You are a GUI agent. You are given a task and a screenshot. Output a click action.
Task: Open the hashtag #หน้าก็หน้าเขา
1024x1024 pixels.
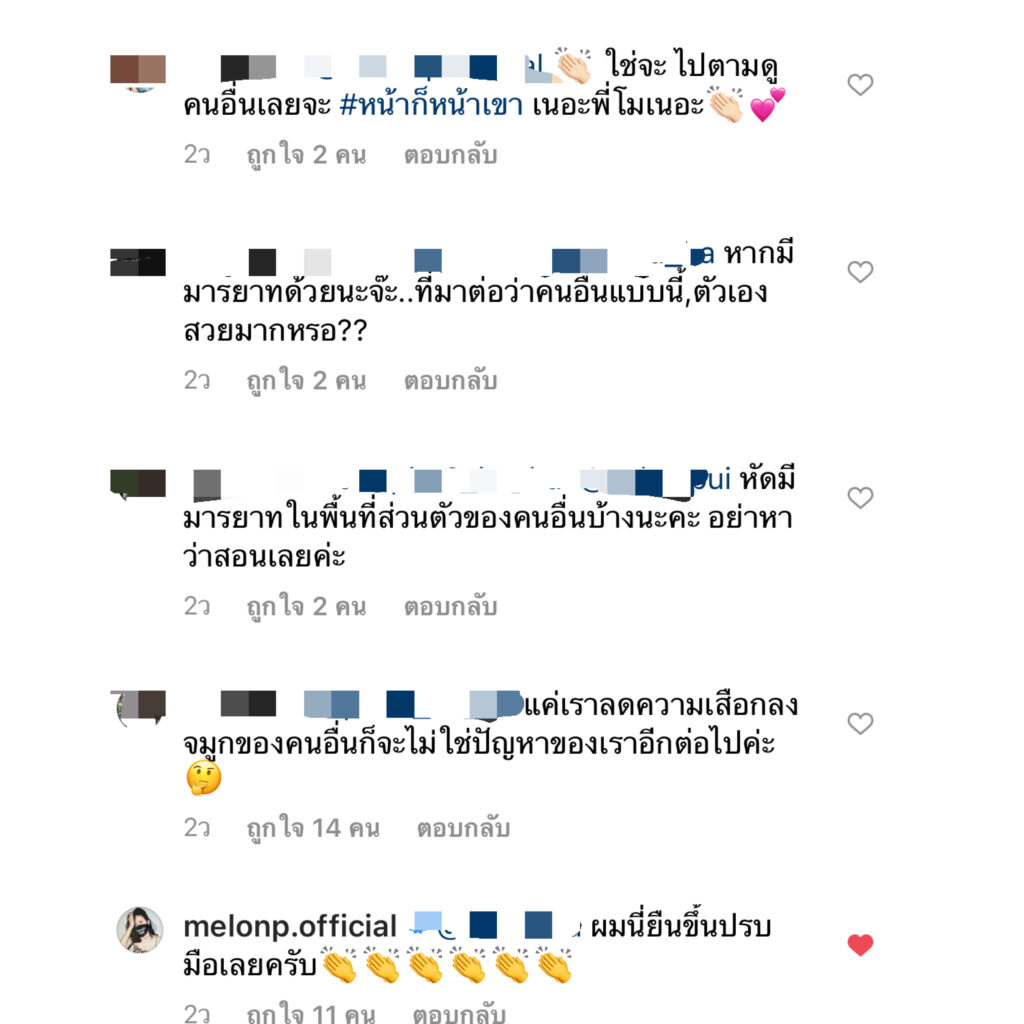coord(431,107)
